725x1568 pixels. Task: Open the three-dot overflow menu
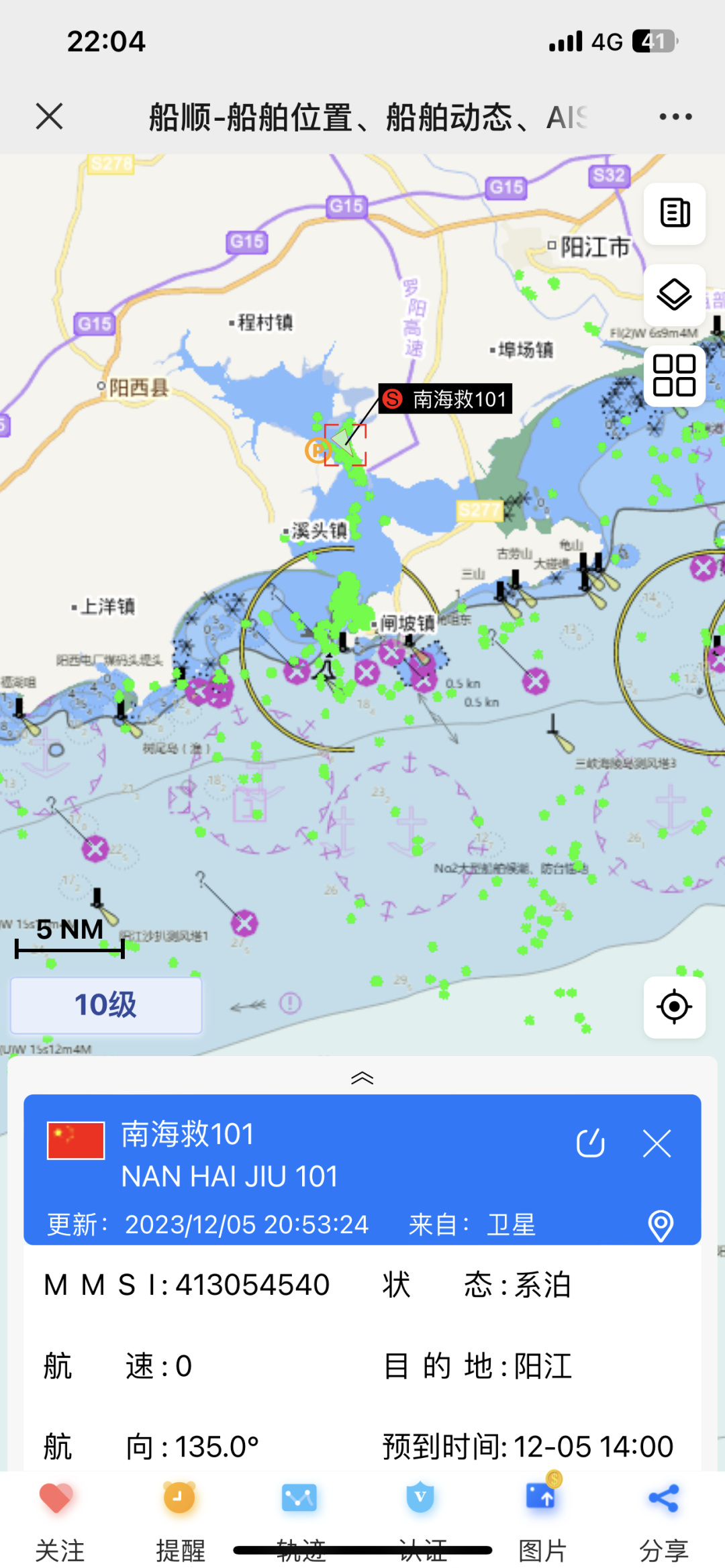point(675,117)
